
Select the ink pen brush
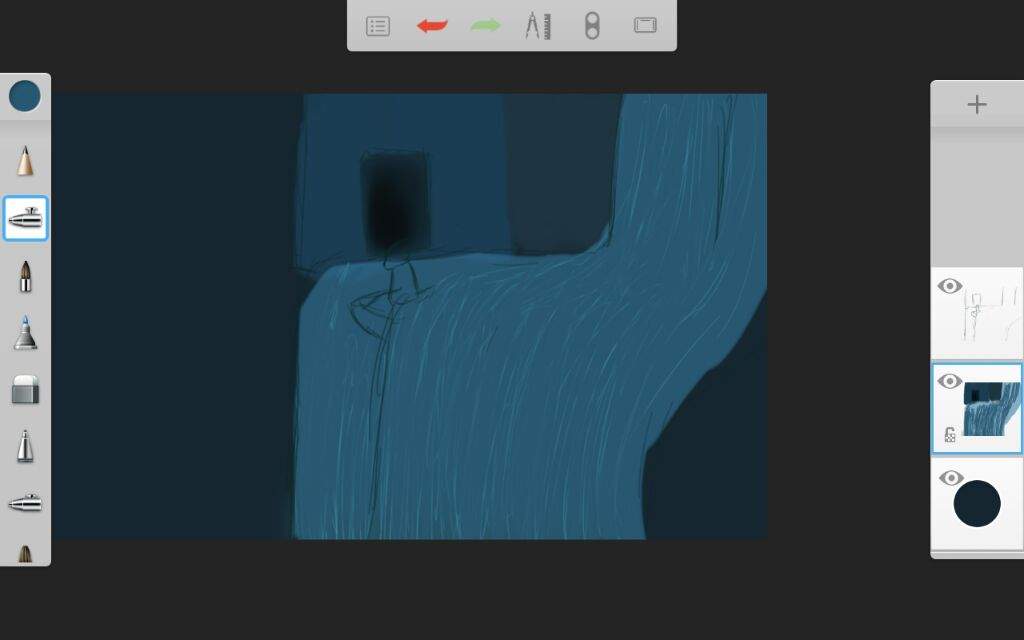[25, 276]
